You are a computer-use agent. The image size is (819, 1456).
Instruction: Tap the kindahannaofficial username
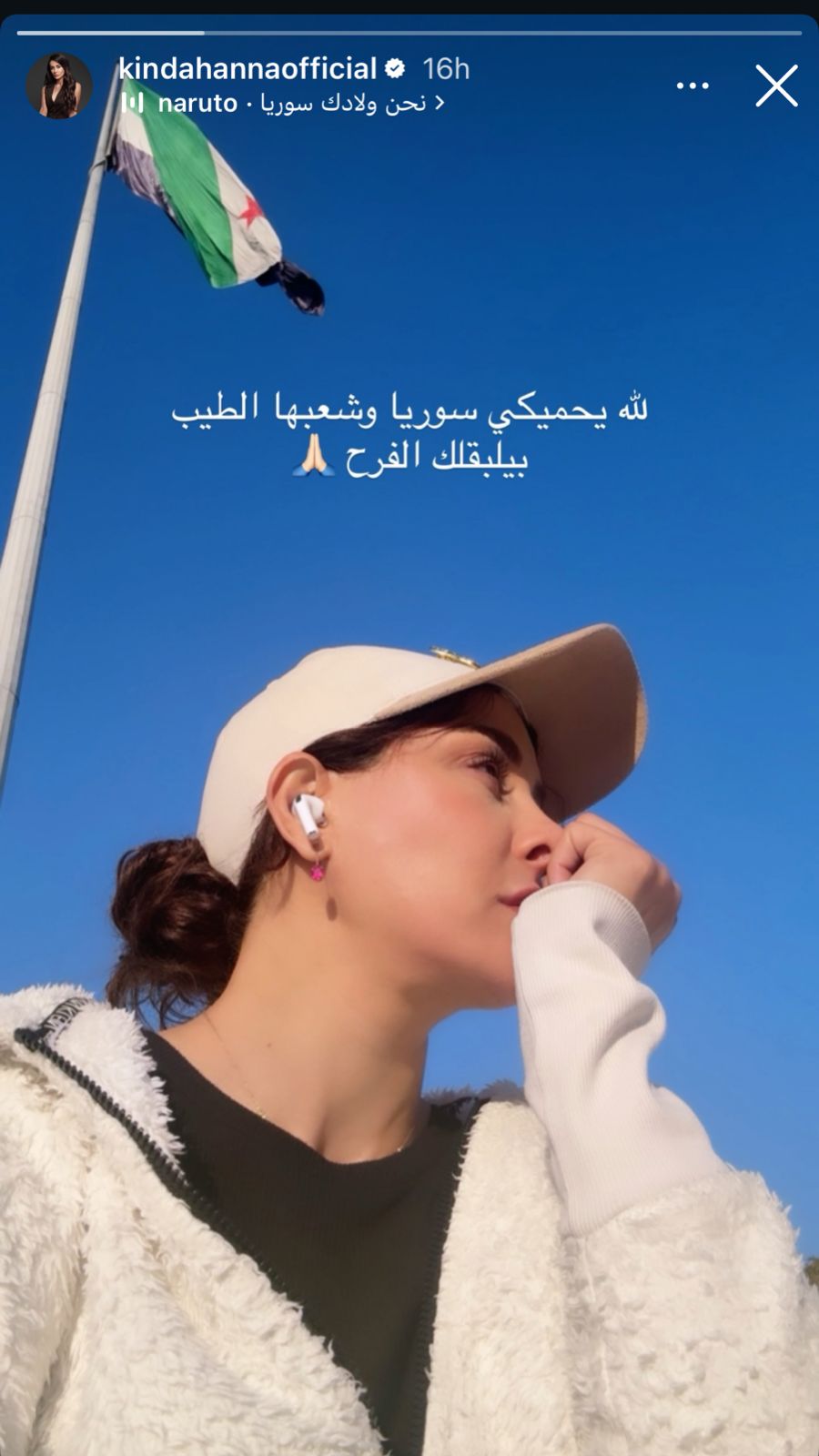(x=247, y=68)
